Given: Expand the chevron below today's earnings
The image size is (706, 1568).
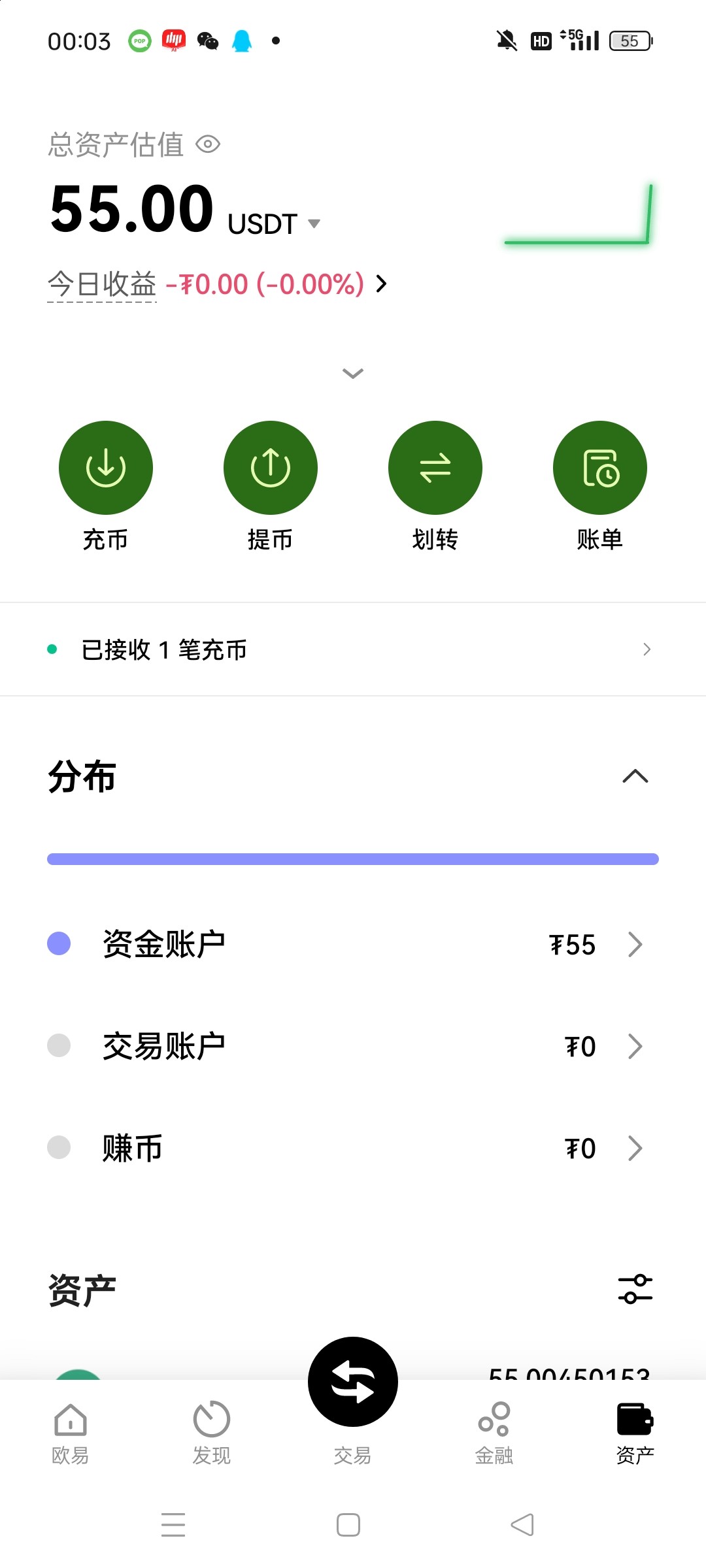Looking at the screenshot, I should (353, 374).
